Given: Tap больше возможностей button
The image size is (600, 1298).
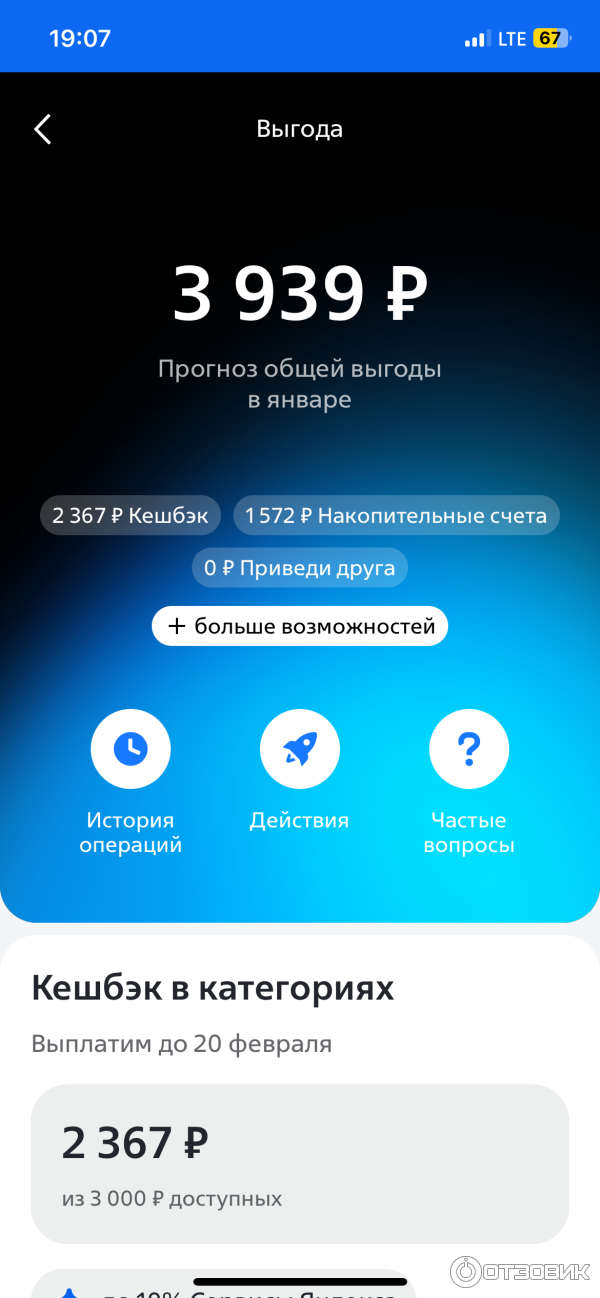Looking at the screenshot, I should pos(300,627).
